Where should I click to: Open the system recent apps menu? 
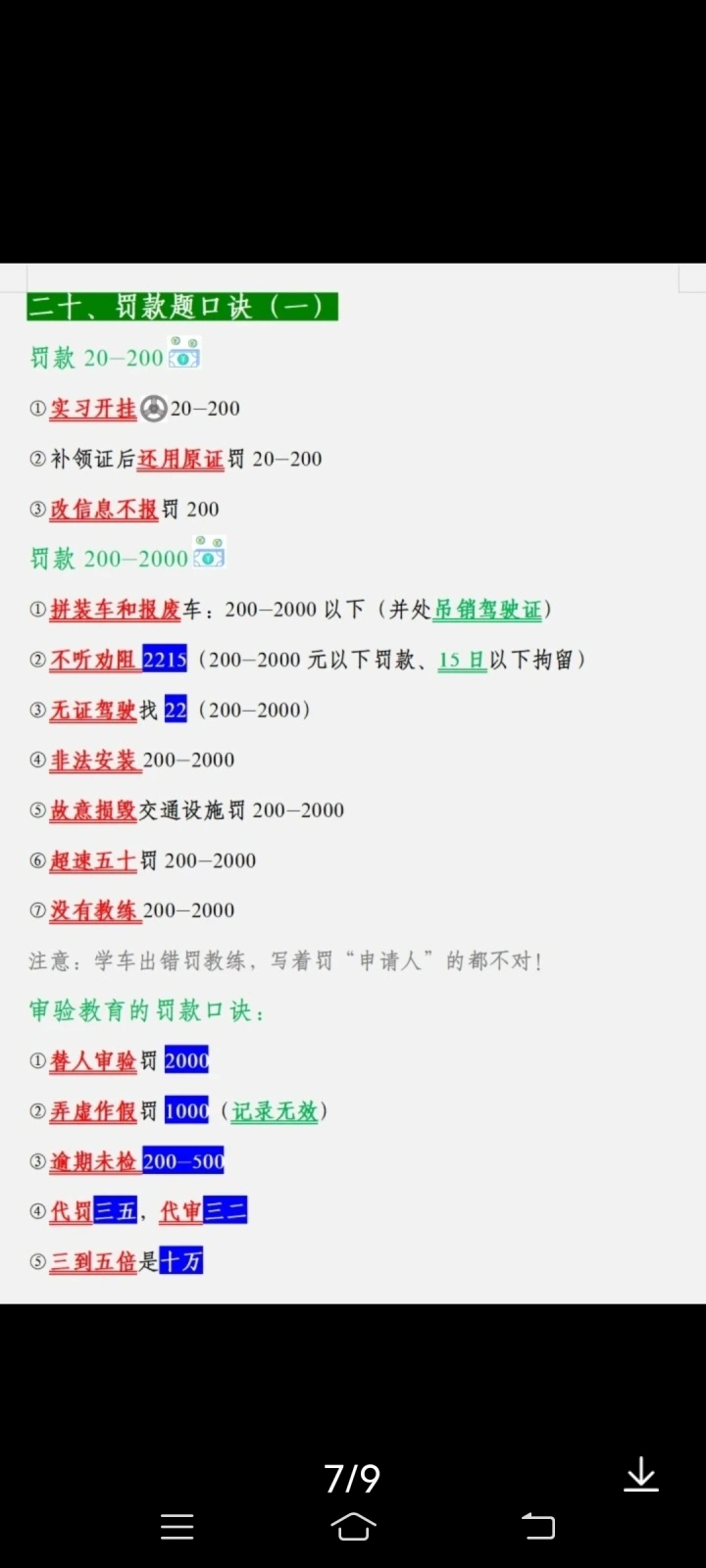(x=176, y=1527)
